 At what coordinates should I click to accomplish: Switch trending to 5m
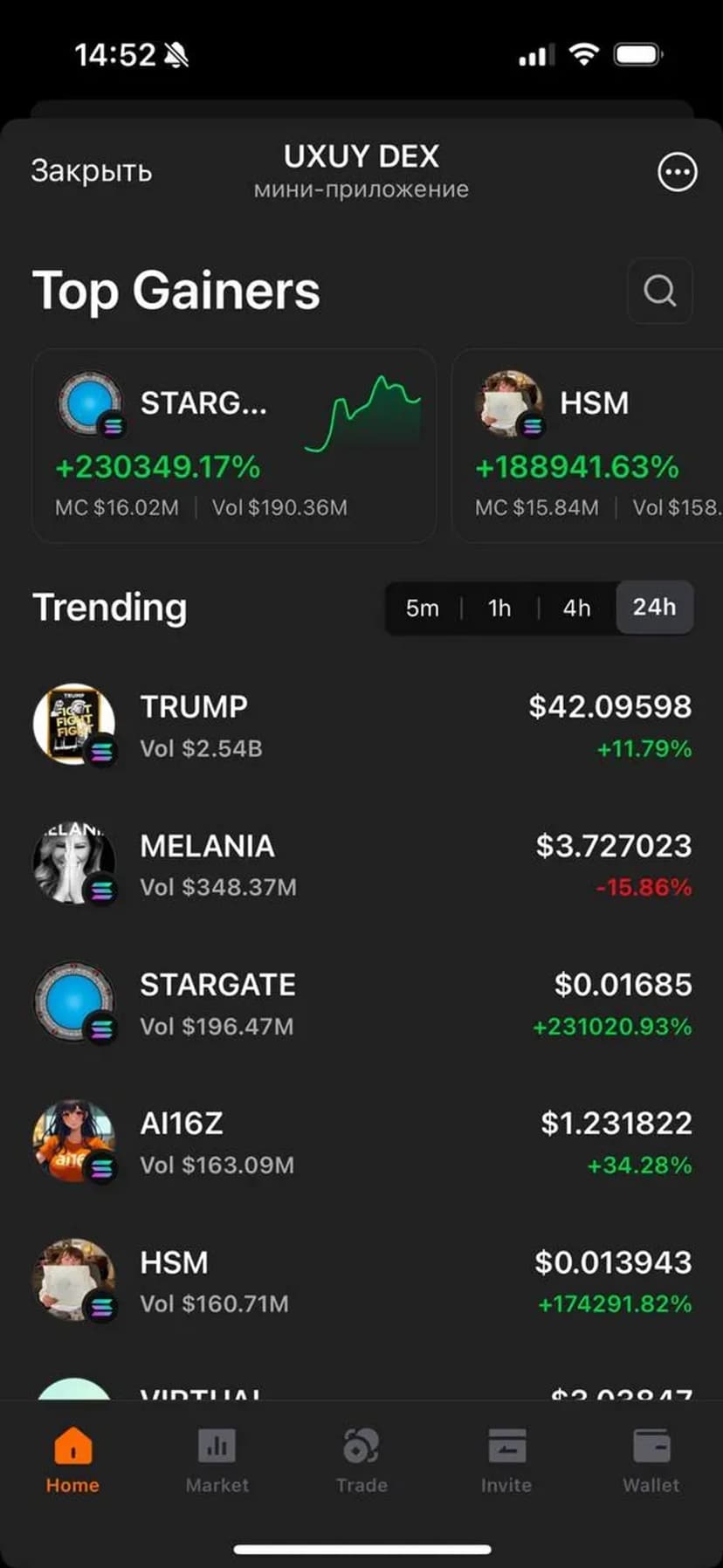tap(423, 608)
